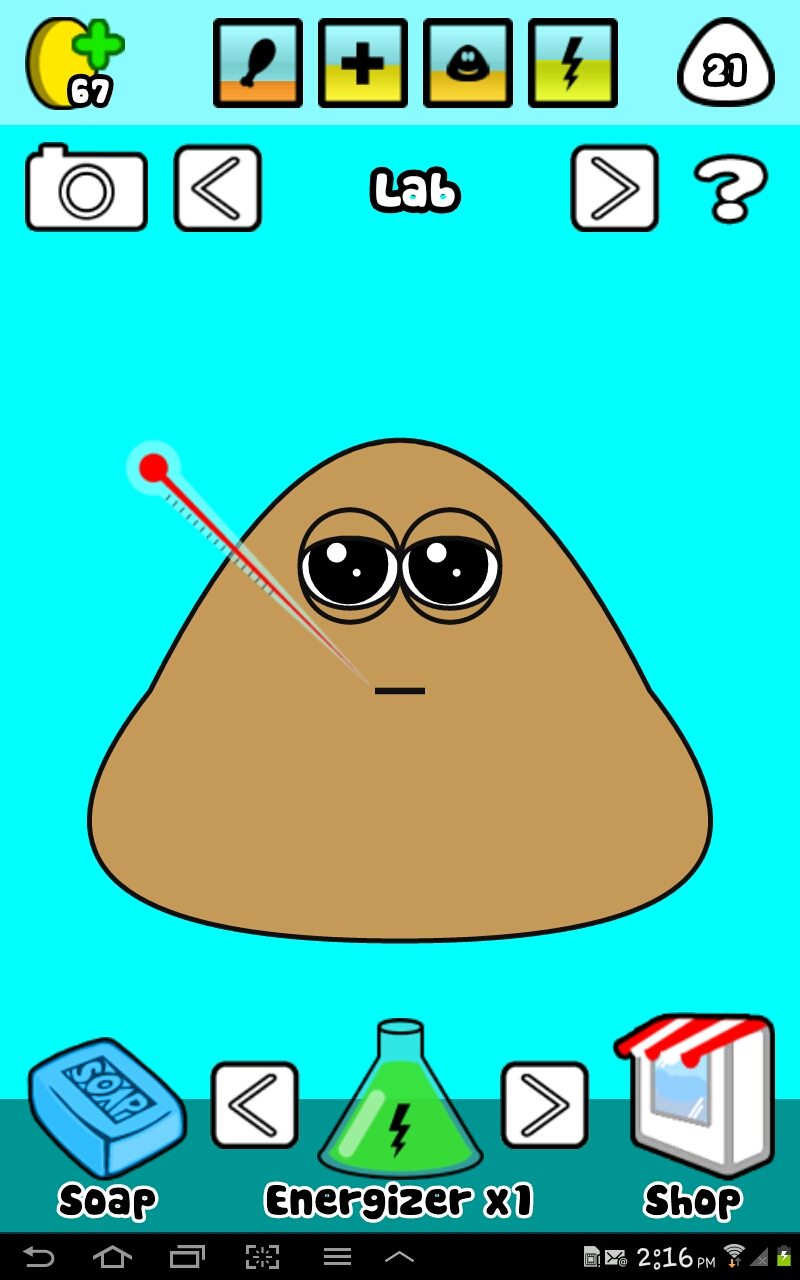Check the hunger status bar
This screenshot has width=800, height=1280.
[x=258, y=63]
